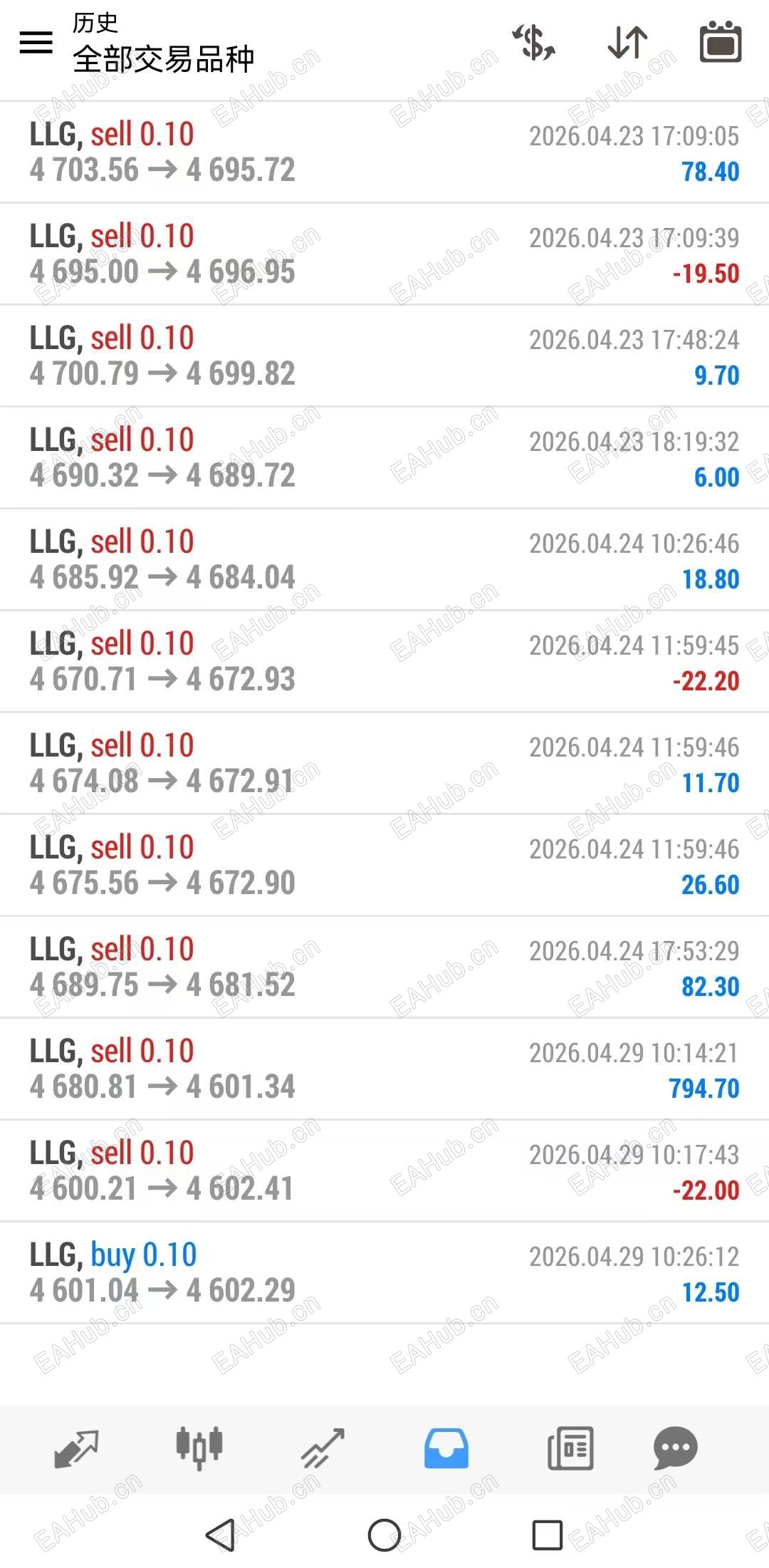Open the calendar date range picker
Viewport: 769px width, 1568px height.
point(721,43)
